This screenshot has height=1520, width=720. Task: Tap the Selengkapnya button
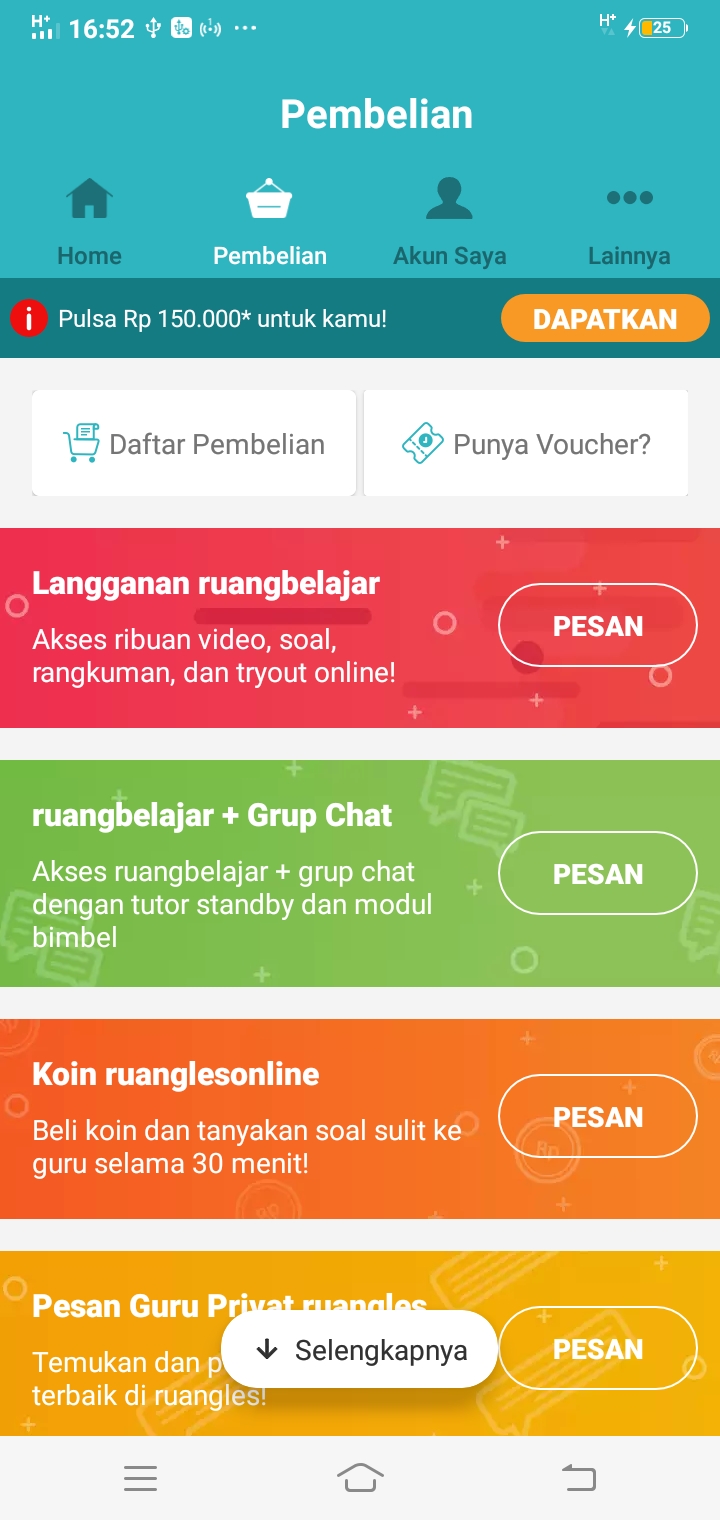pyautogui.click(x=360, y=1350)
